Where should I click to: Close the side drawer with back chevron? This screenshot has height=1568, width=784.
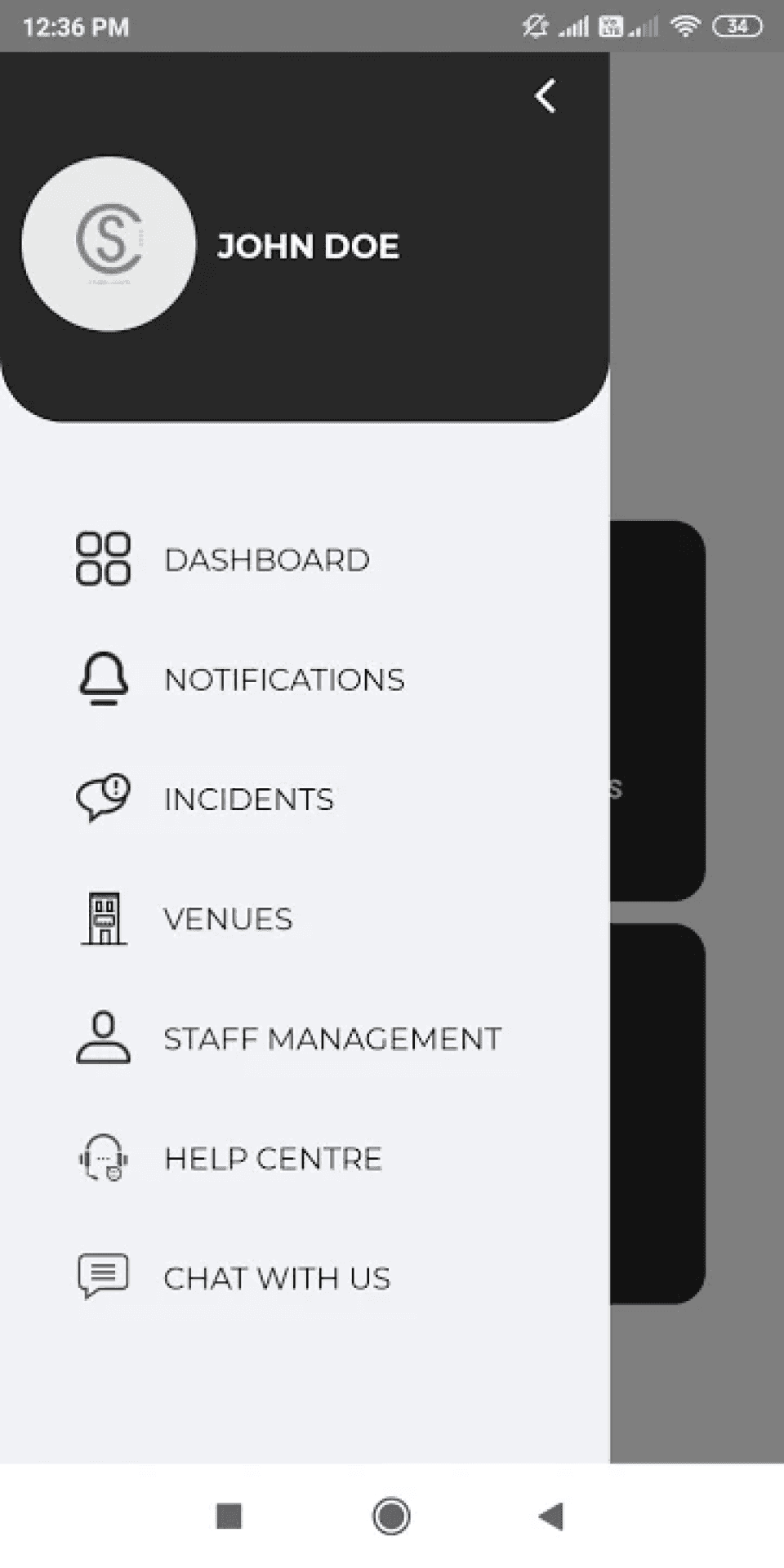[545, 96]
